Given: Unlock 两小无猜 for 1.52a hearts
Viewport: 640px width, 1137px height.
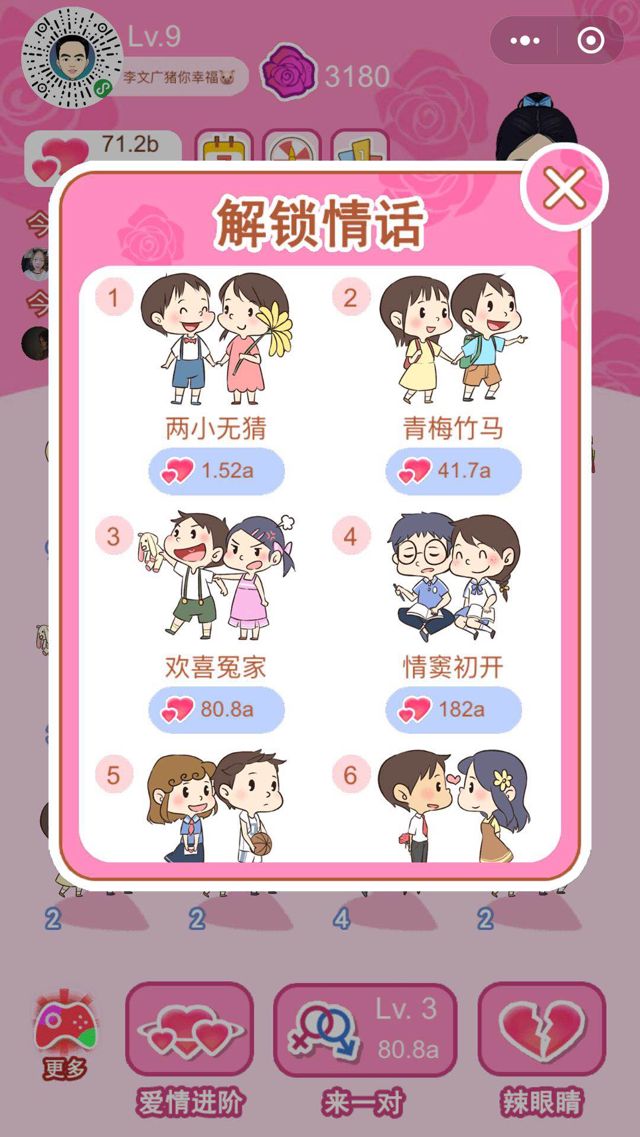Looking at the screenshot, I should (217, 471).
